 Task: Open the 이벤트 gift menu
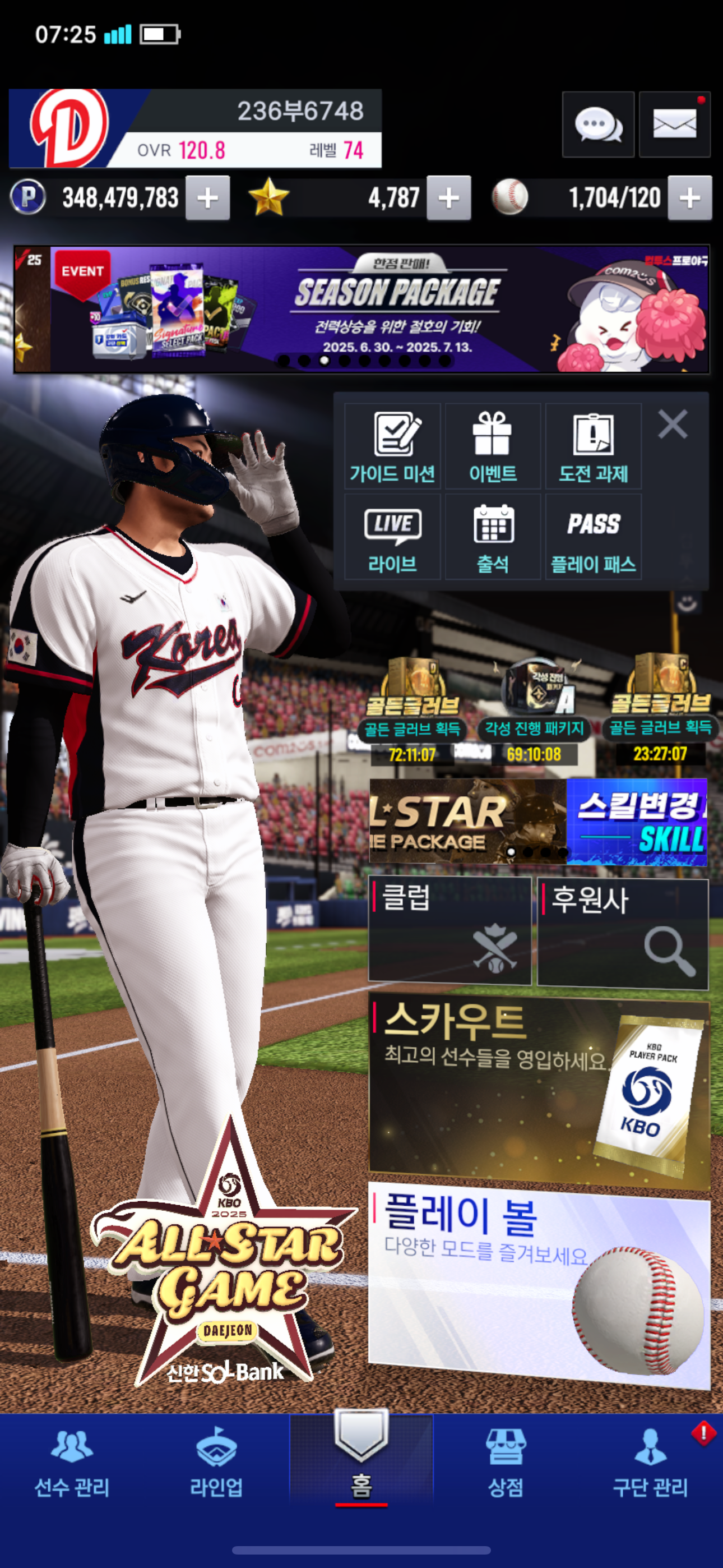(x=493, y=446)
